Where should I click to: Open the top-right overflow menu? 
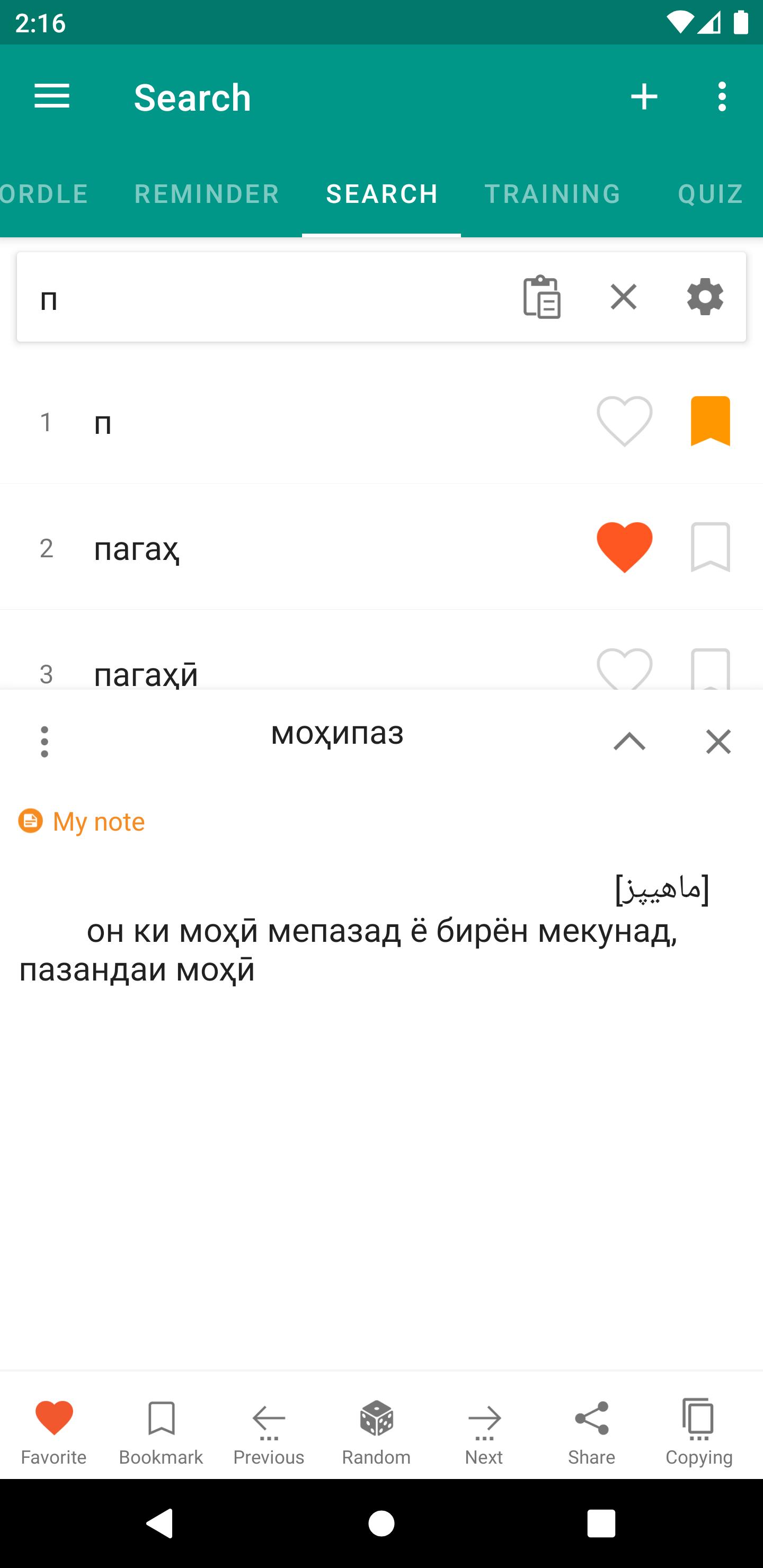(x=722, y=97)
